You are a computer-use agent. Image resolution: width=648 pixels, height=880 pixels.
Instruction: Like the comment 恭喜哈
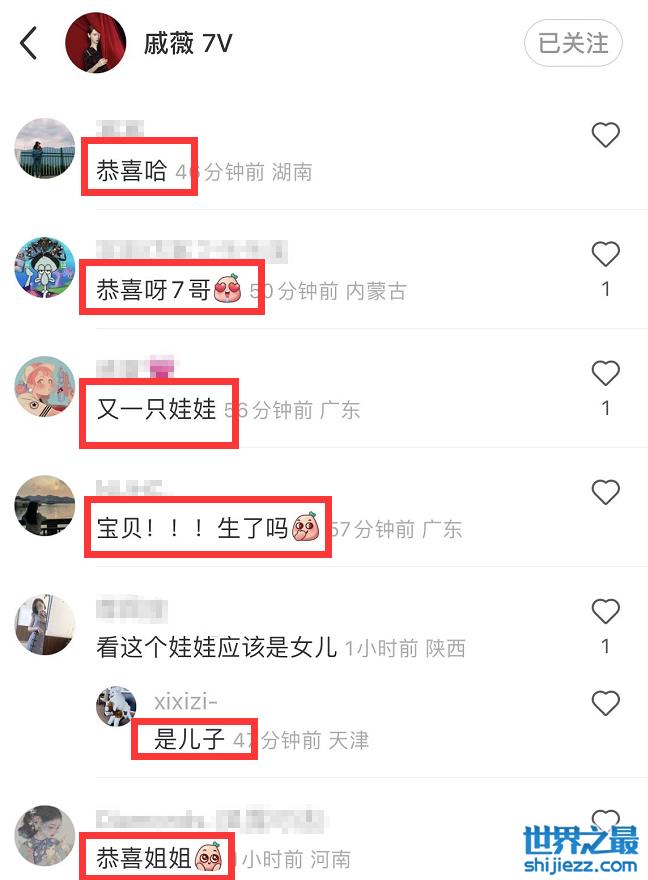pyautogui.click(x=605, y=135)
